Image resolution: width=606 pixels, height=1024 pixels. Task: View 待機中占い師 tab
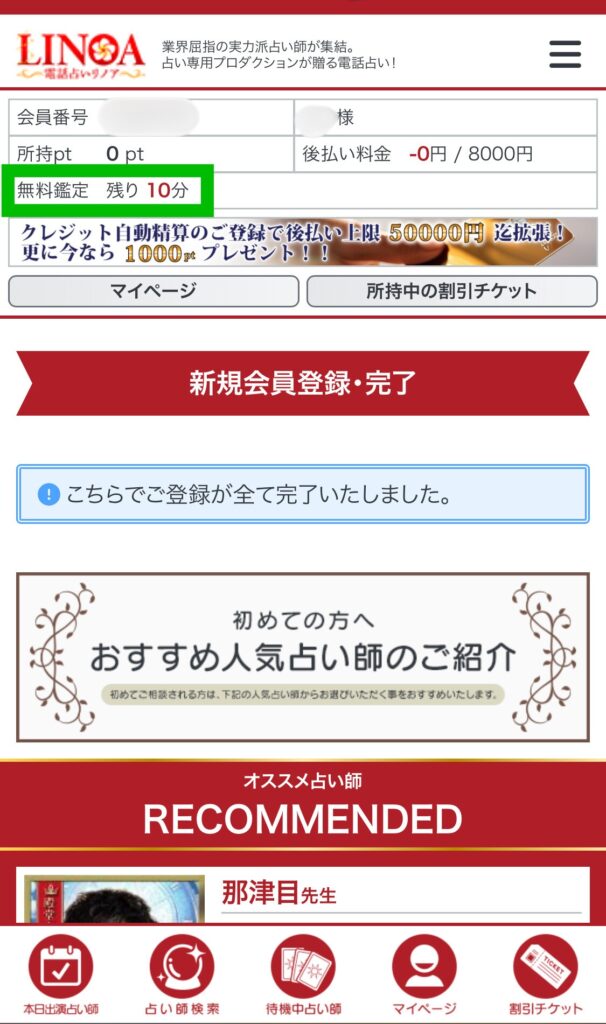tap(303, 975)
